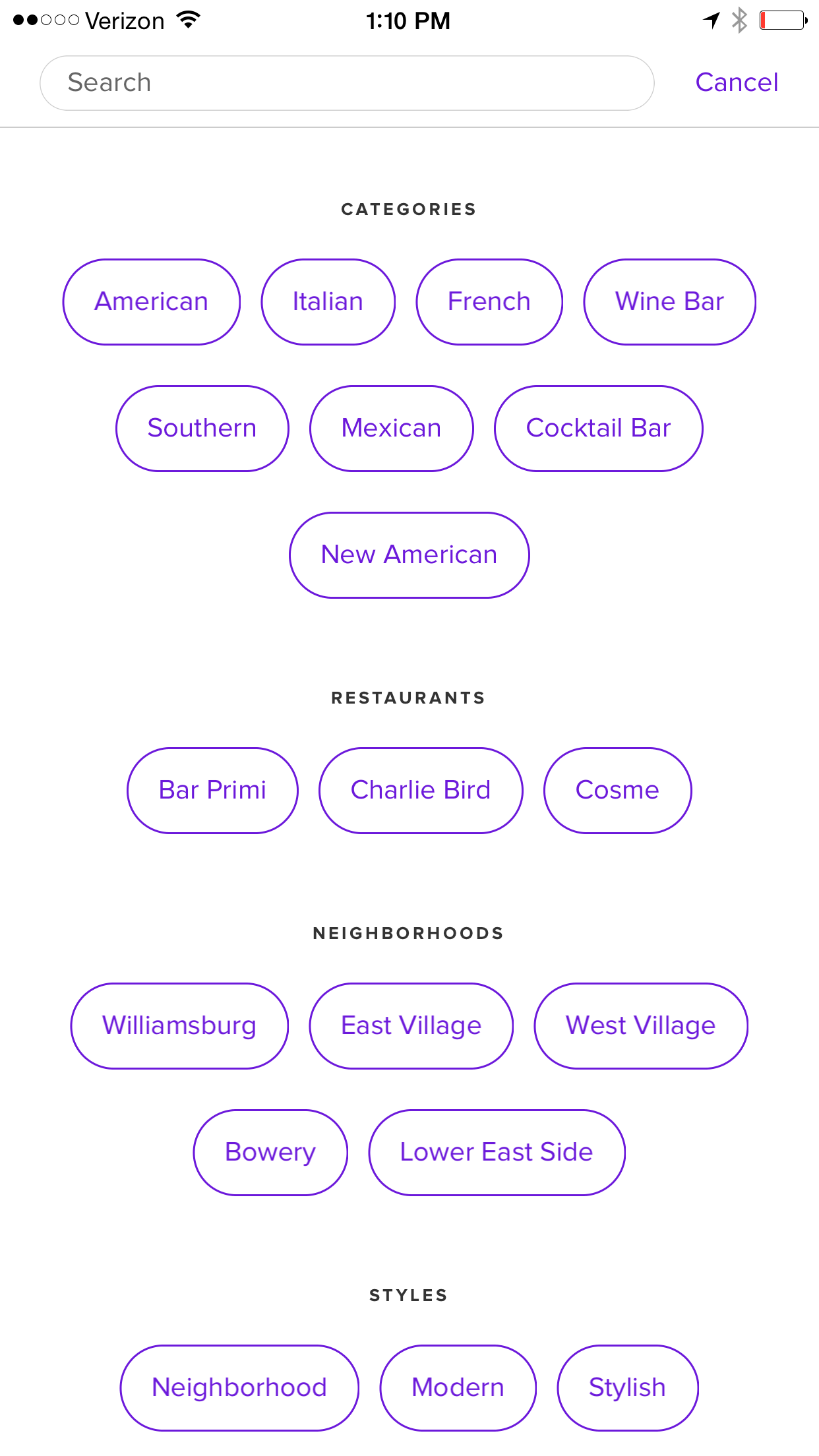Select the Lower East Side chip

497,1153
